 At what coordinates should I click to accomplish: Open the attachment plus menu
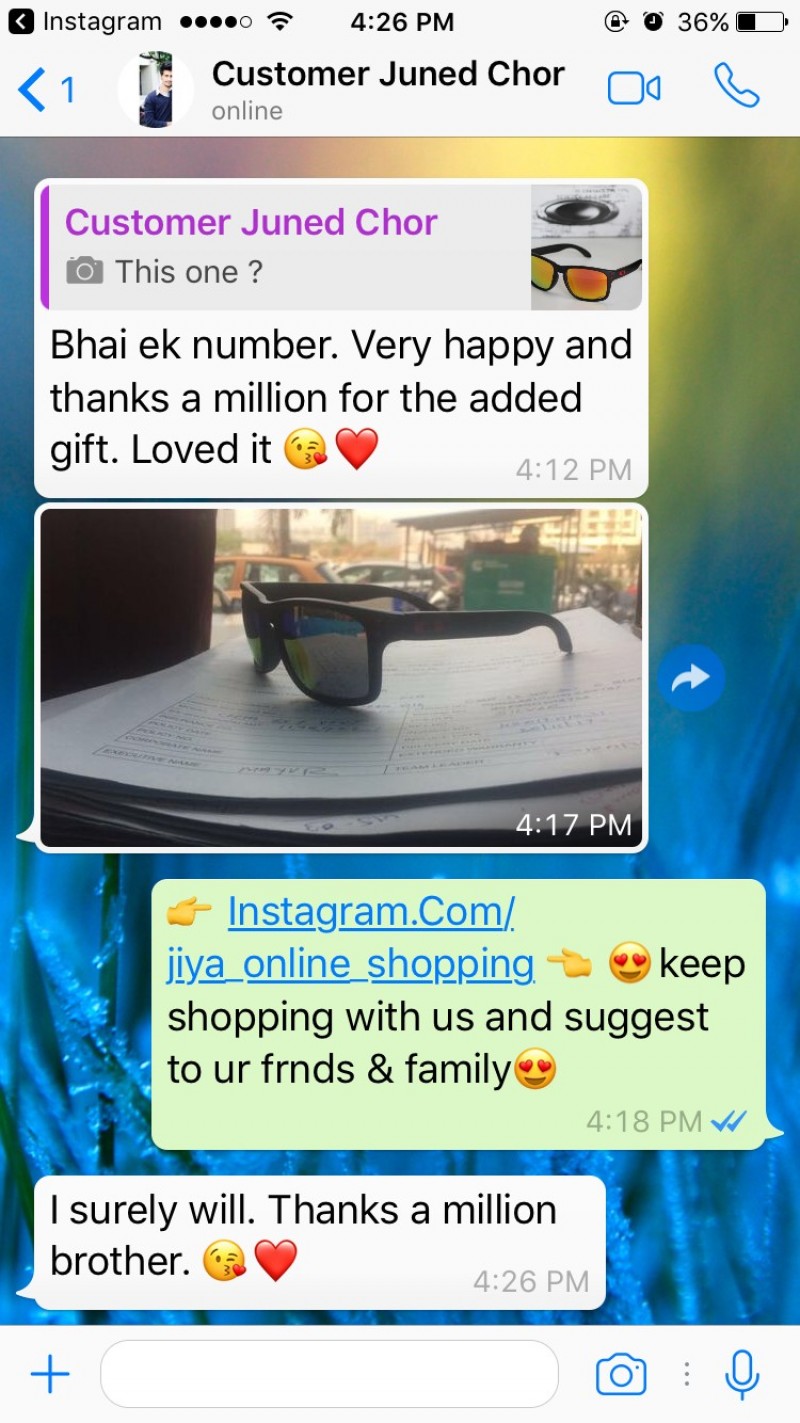tap(50, 1375)
